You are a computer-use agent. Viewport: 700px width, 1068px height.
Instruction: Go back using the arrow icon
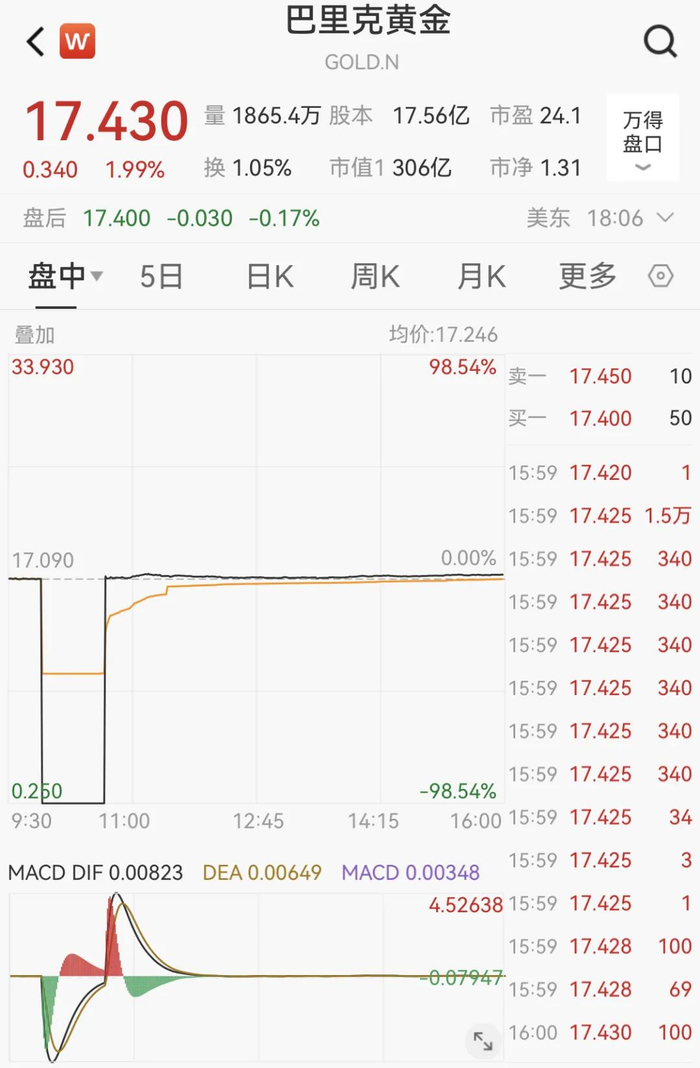click(36, 42)
